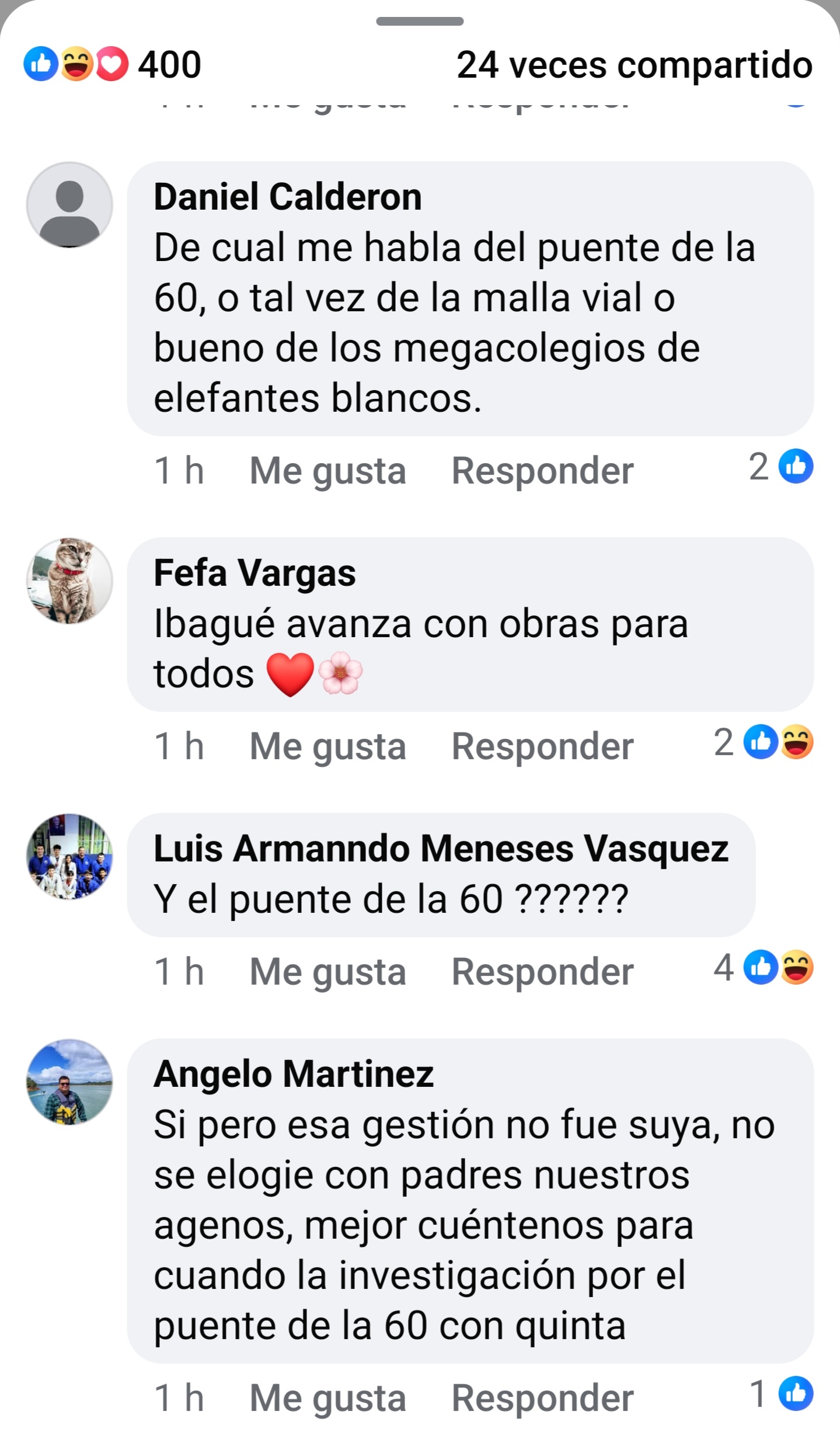Like Luis Armanndo's puente de la 60 comment
The width and height of the screenshot is (840, 1456).
pyautogui.click(x=327, y=971)
